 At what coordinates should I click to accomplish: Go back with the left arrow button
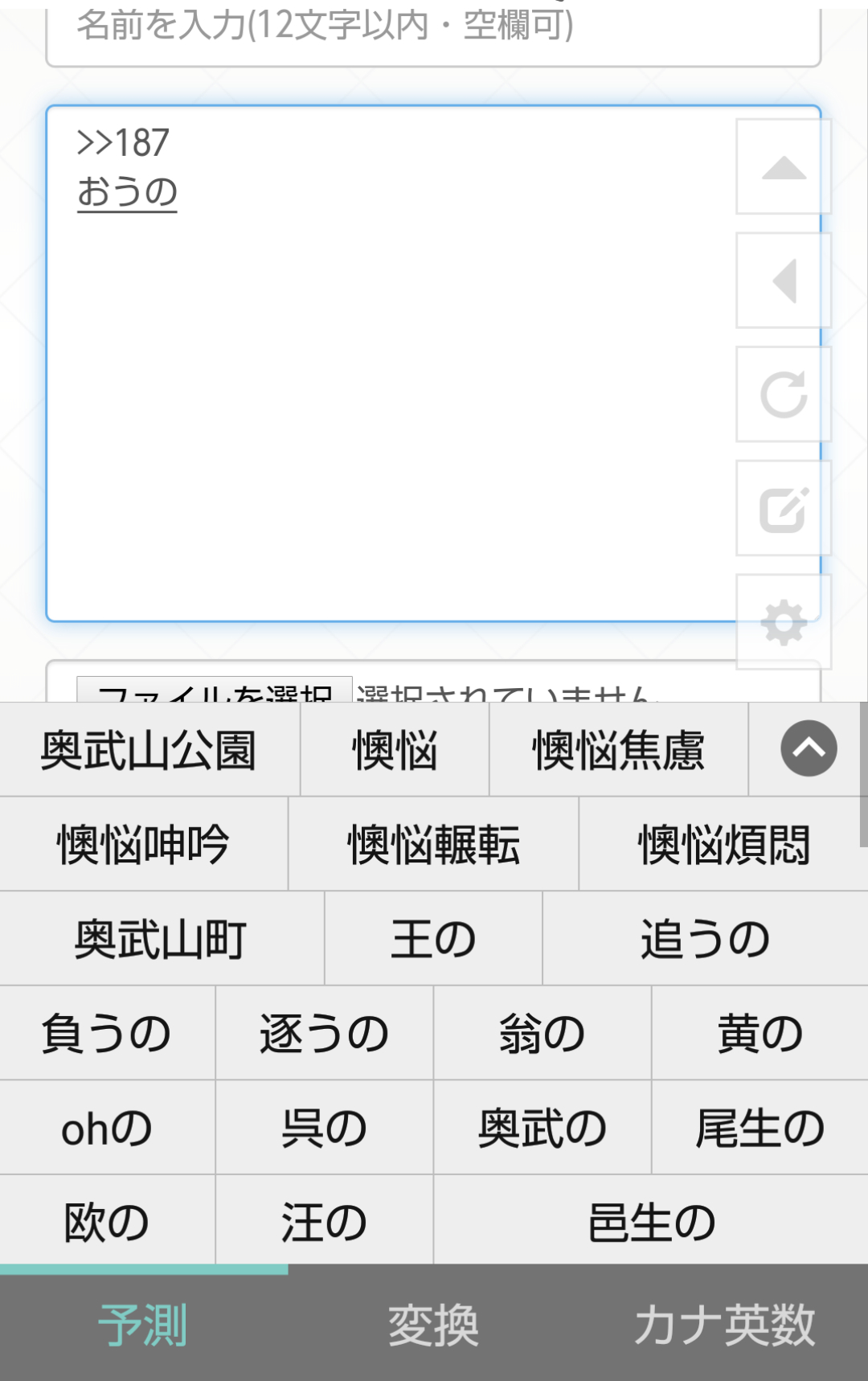point(783,281)
